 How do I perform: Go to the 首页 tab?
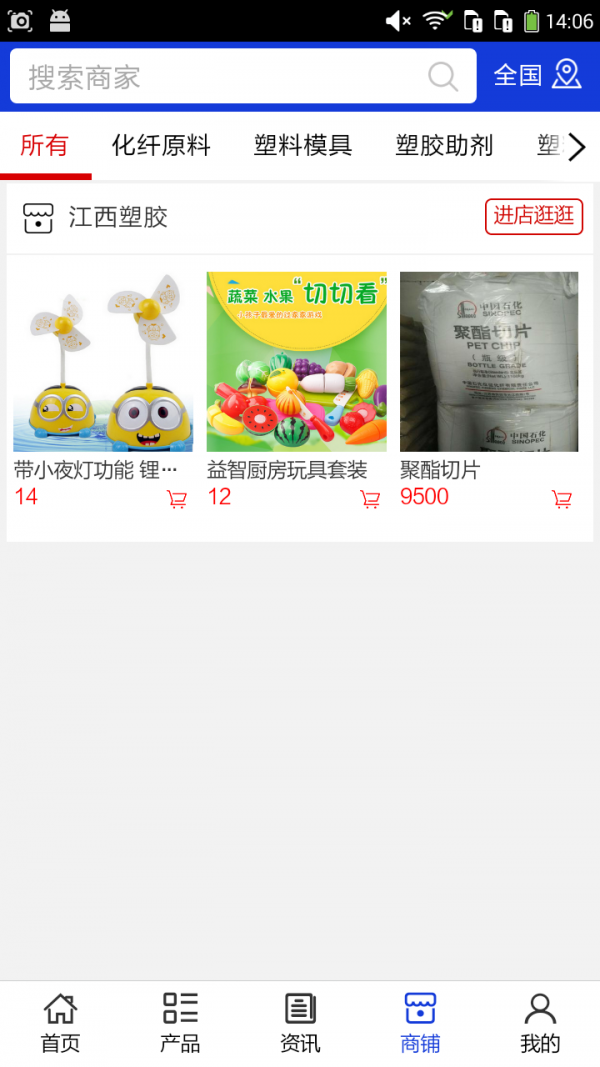60,1023
